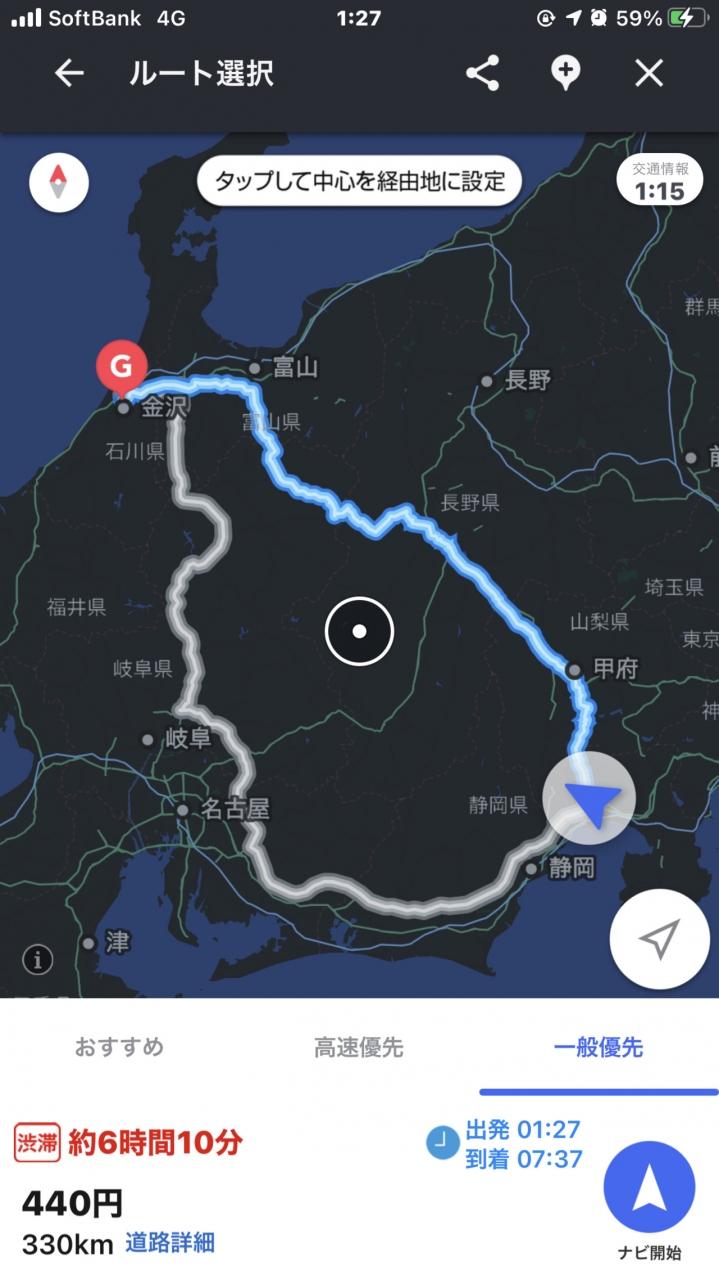
Task: Switch to the おすすめ route tab
Action: [x=119, y=1047]
